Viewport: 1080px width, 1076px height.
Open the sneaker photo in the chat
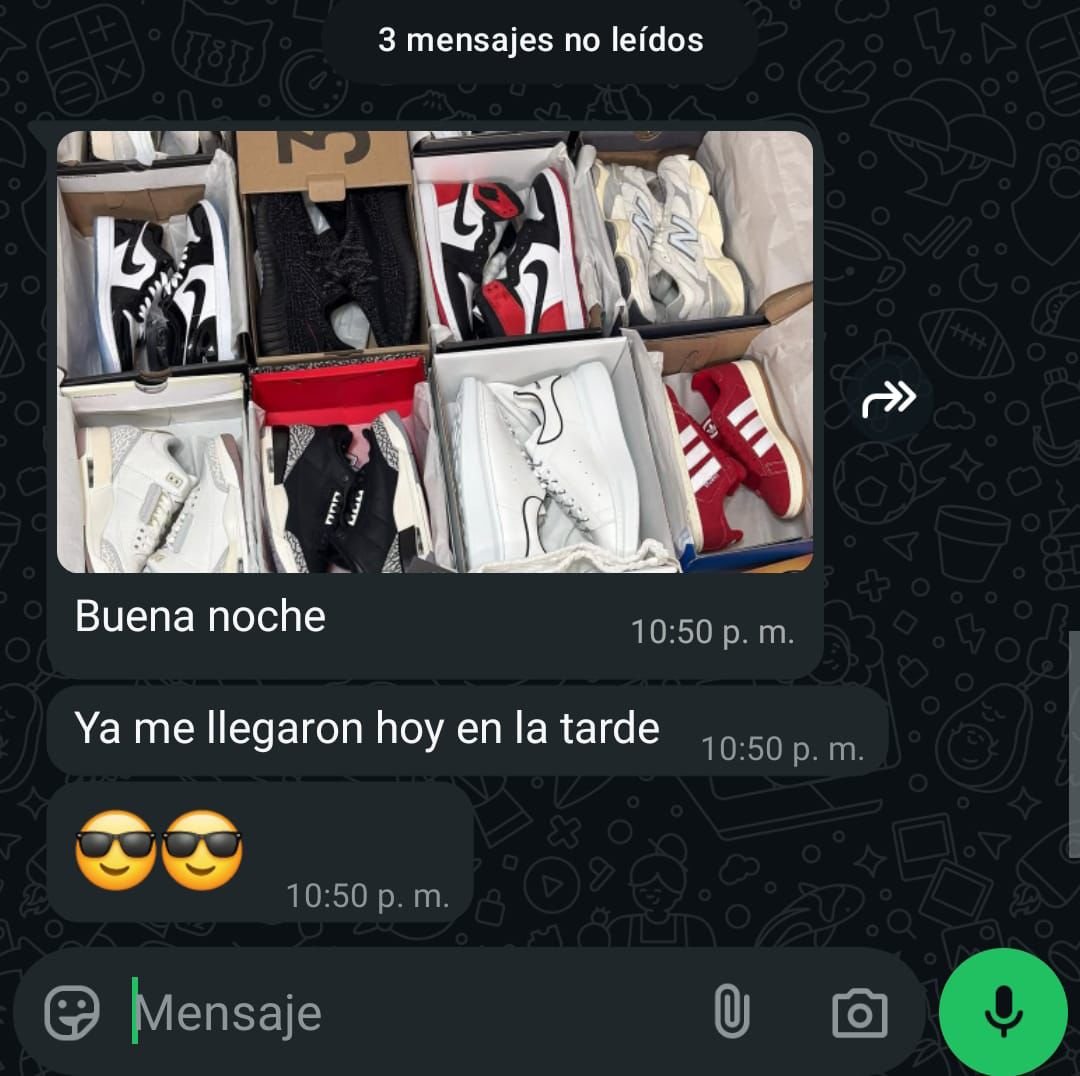coord(434,352)
